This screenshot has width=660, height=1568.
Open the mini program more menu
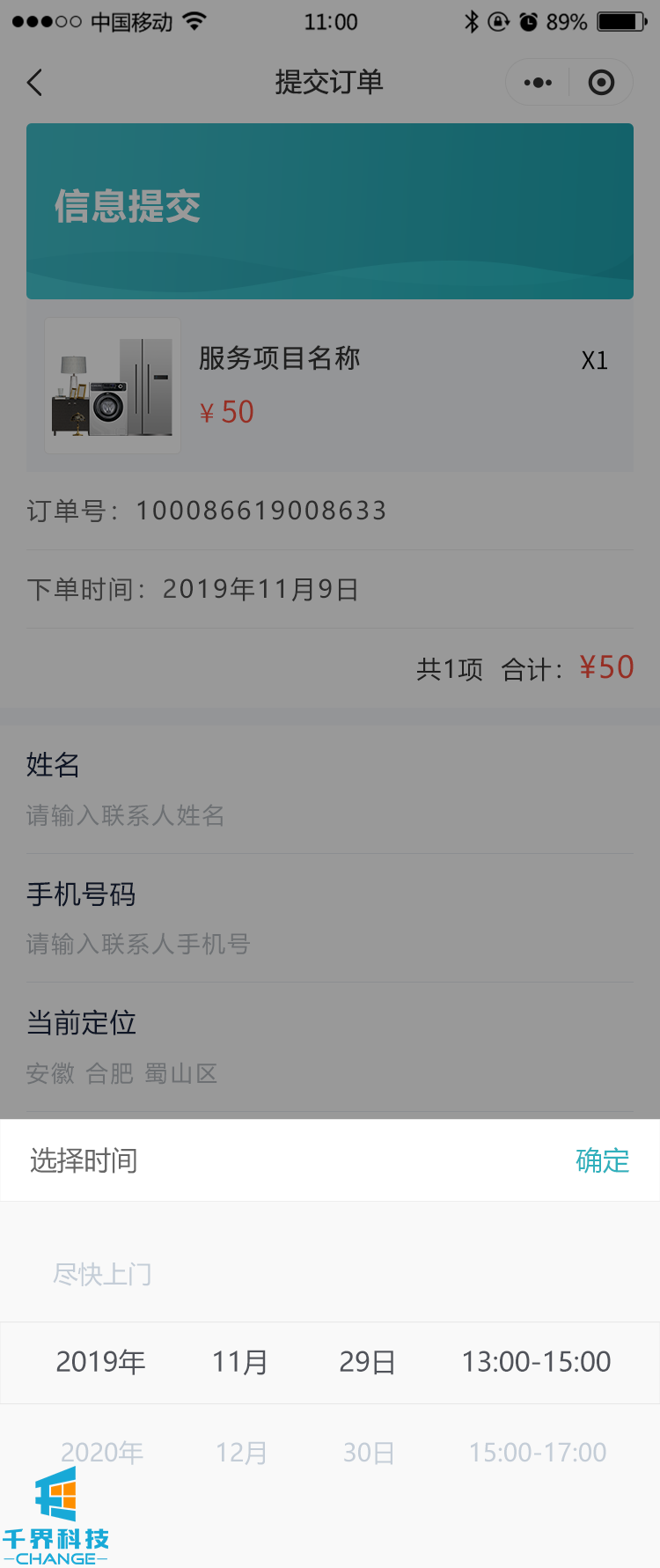pyautogui.click(x=538, y=83)
